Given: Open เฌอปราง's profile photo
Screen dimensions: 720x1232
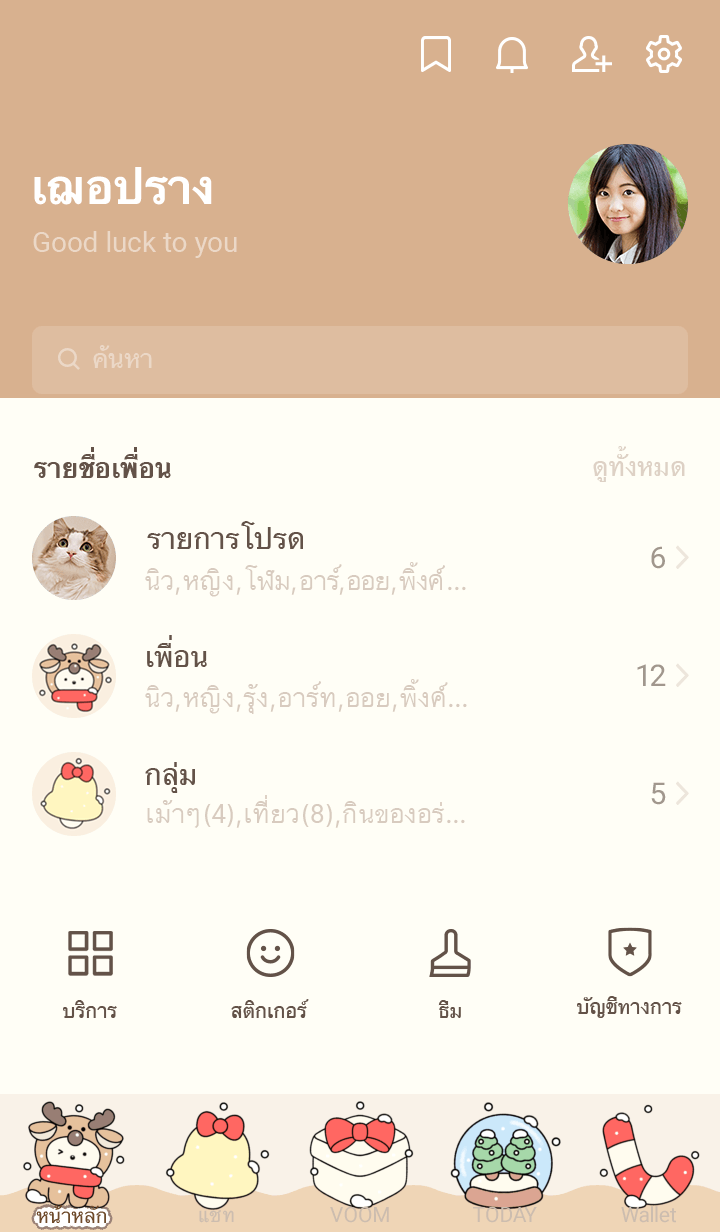Looking at the screenshot, I should (x=628, y=204).
